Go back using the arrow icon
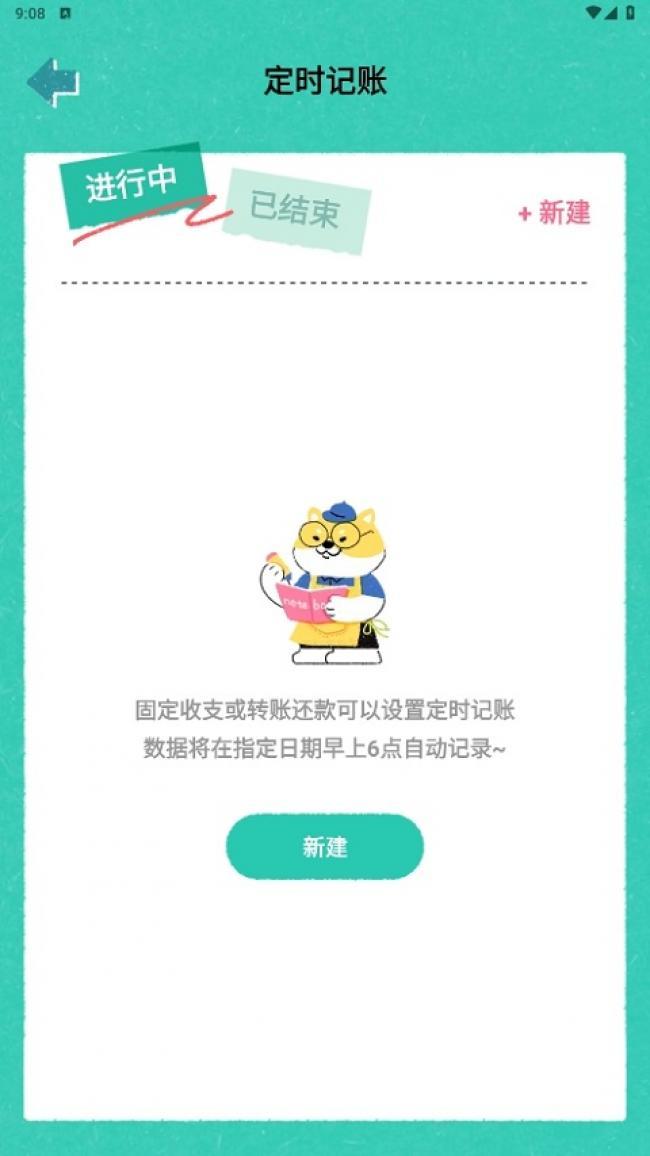 53,82
